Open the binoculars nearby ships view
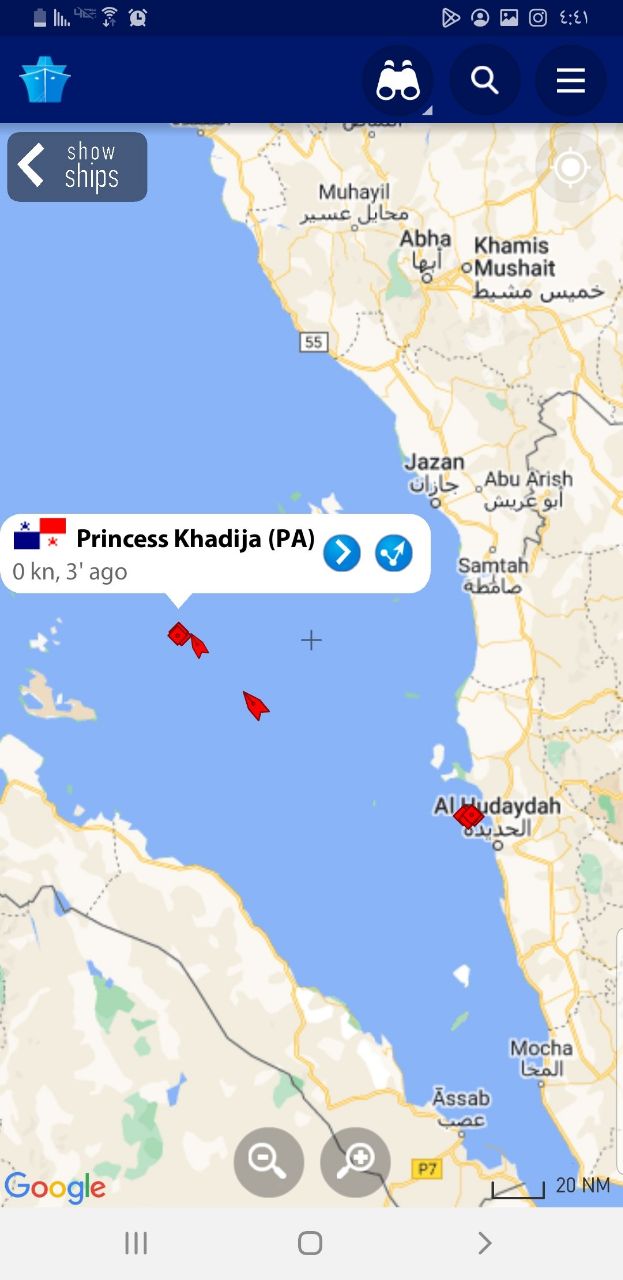The width and height of the screenshot is (623, 1280). [x=398, y=81]
